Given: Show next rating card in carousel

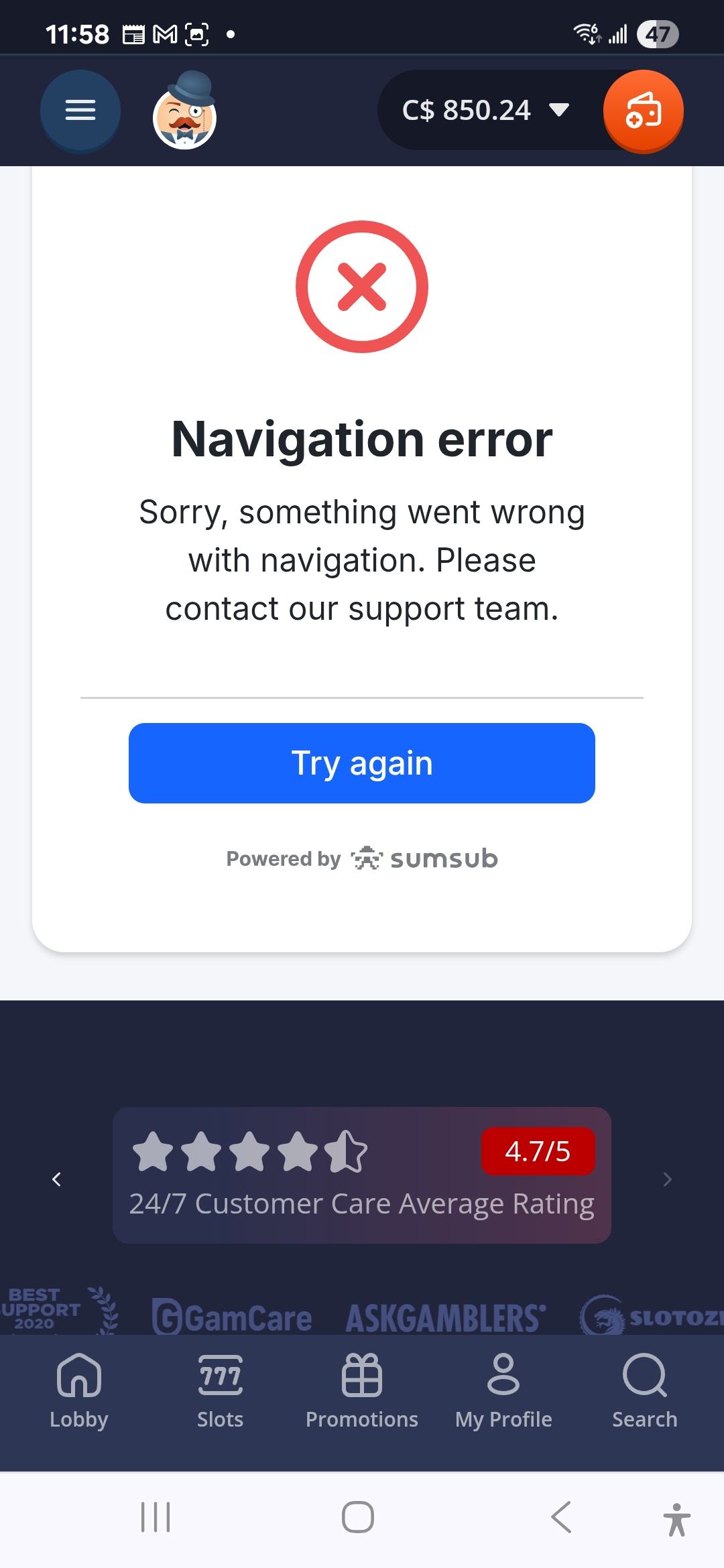Looking at the screenshot, I should [x=667, y=1179].
